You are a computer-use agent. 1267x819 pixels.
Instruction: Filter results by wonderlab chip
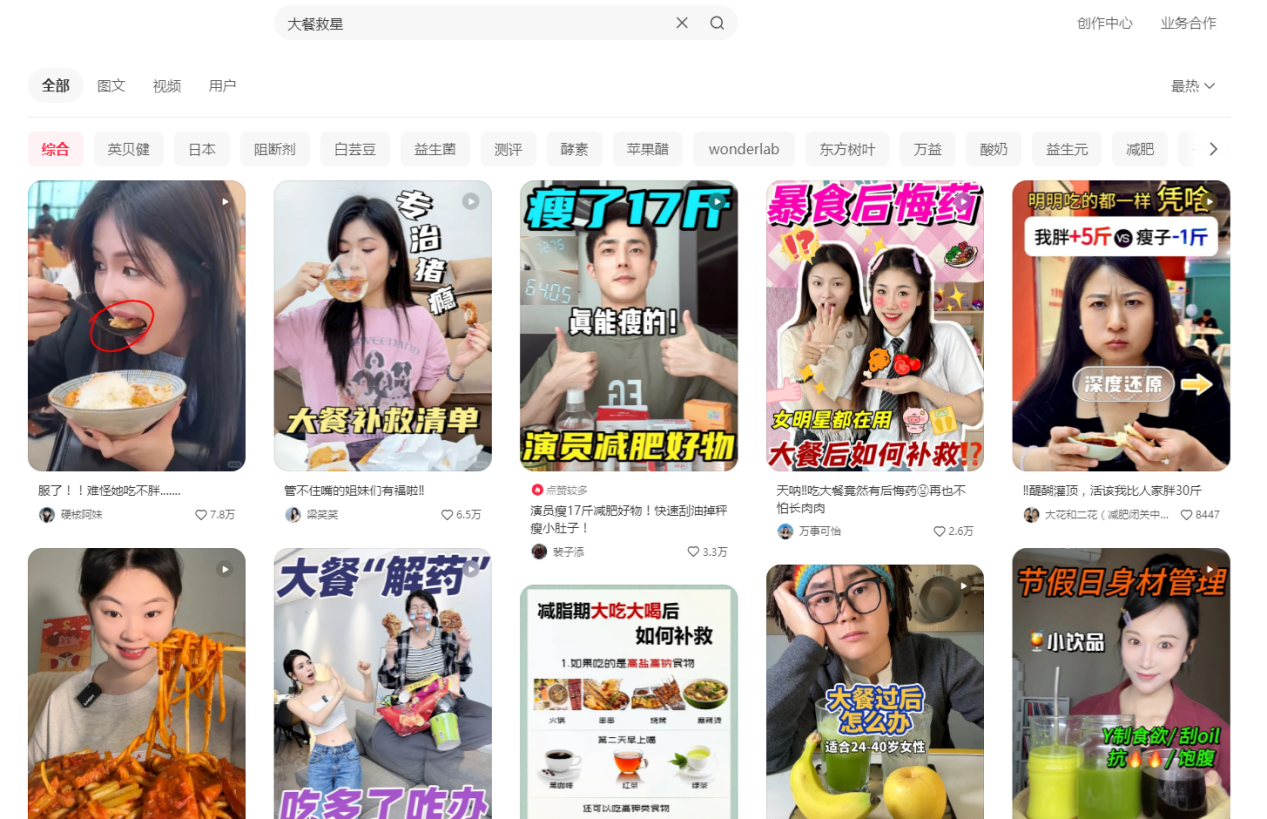[x=743, y=149]
